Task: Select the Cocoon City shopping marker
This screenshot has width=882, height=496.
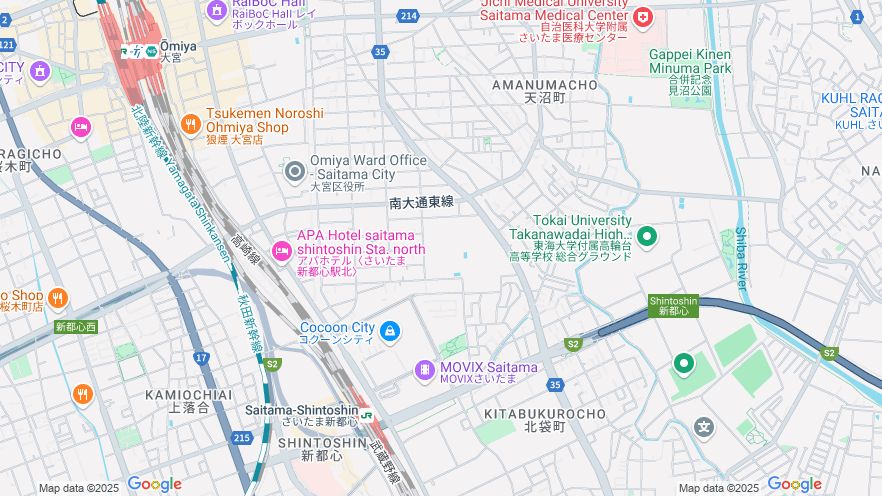Action: point(390,331)
